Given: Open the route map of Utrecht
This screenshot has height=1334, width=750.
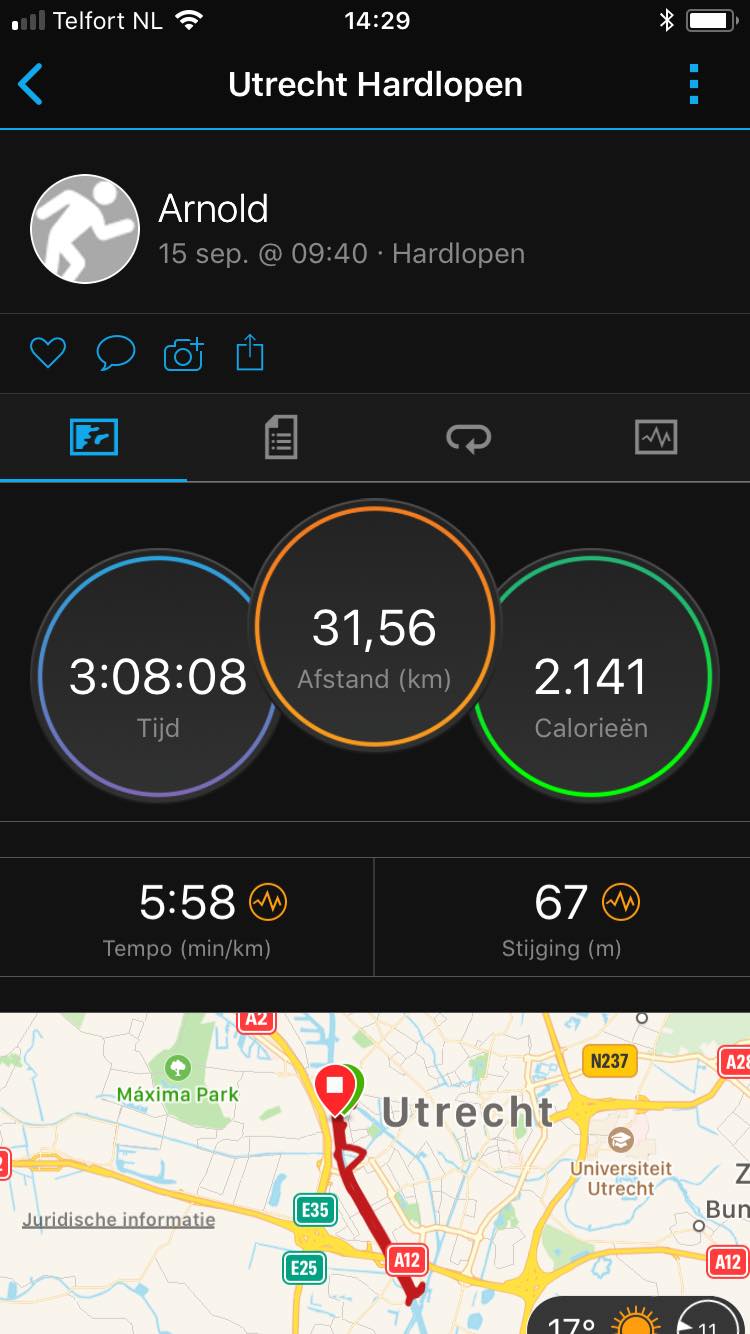Looking at the screenshot, I should [480, 1180].
